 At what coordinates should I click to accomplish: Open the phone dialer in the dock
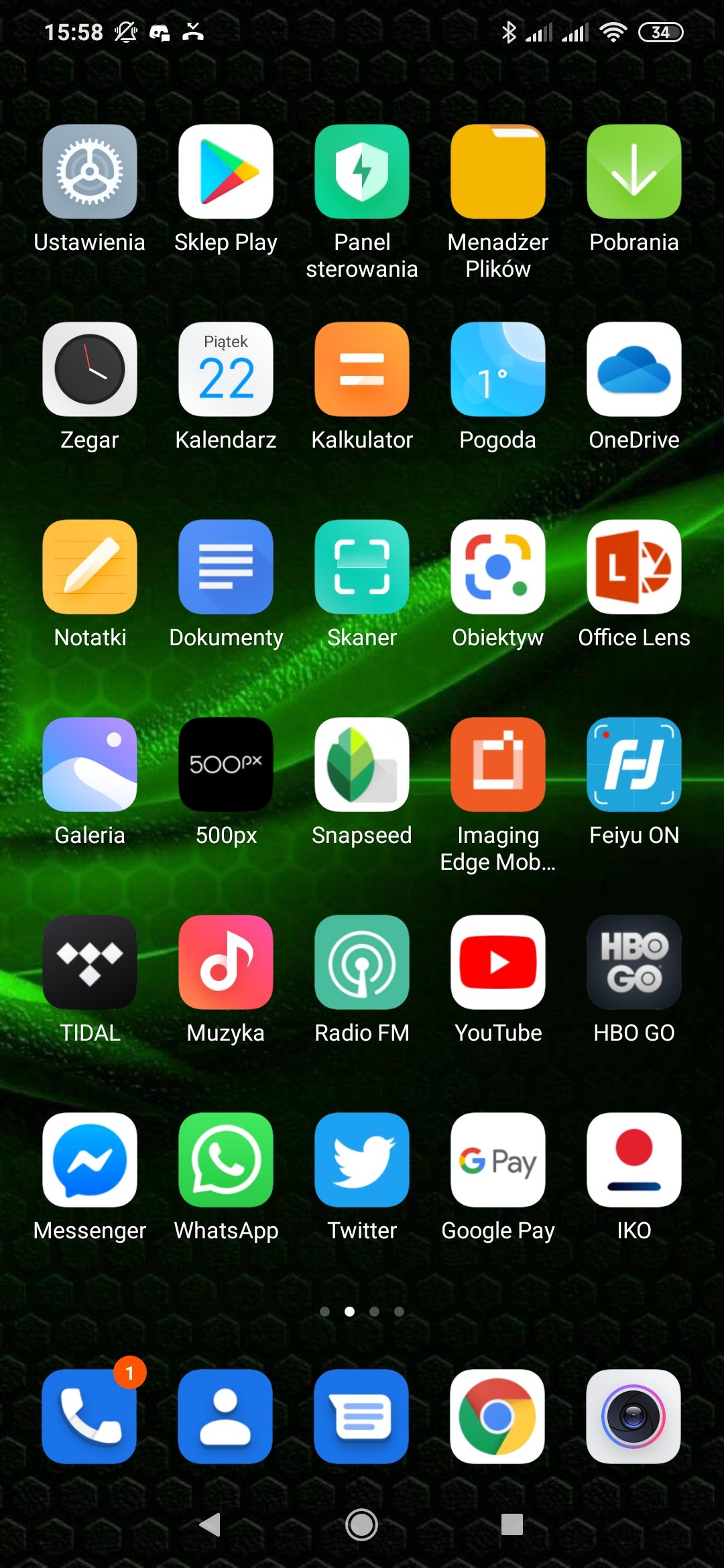pyautogui.click(x=89, y=1417)
